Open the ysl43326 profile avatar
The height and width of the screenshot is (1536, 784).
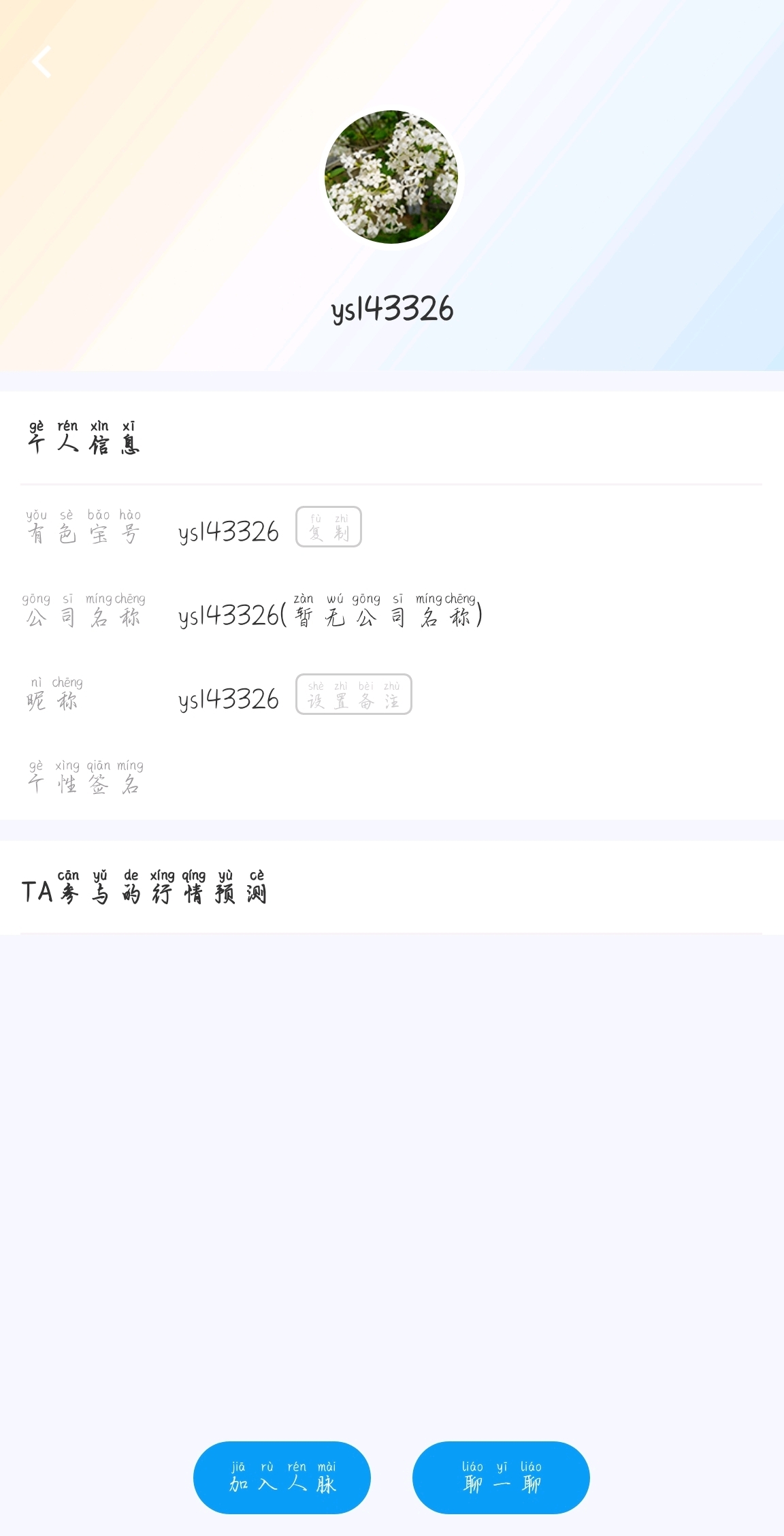pyautogui.click(x=391, y=177)
